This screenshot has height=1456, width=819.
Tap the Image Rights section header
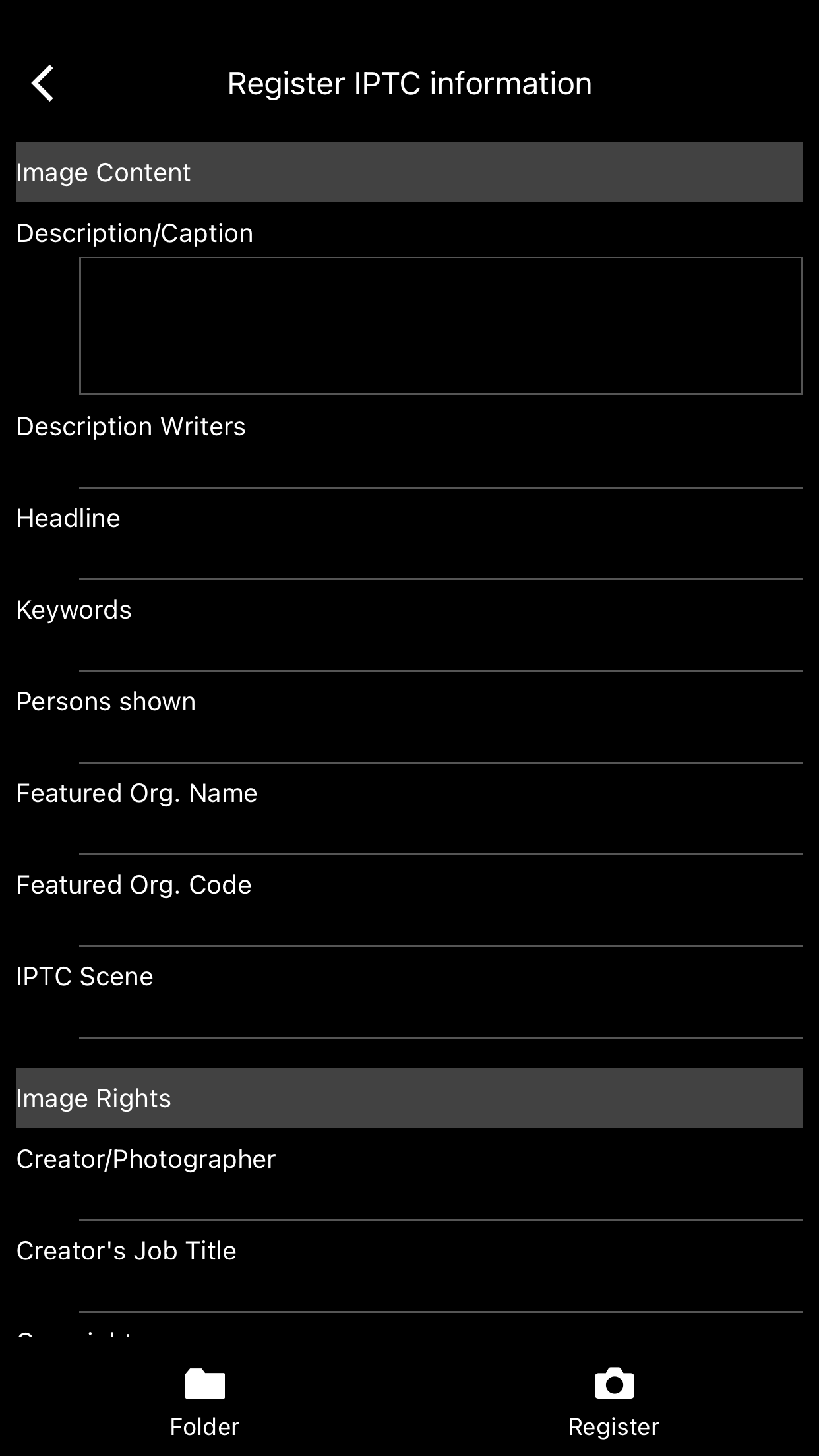pyautogui.click(x=409, y=1097)
